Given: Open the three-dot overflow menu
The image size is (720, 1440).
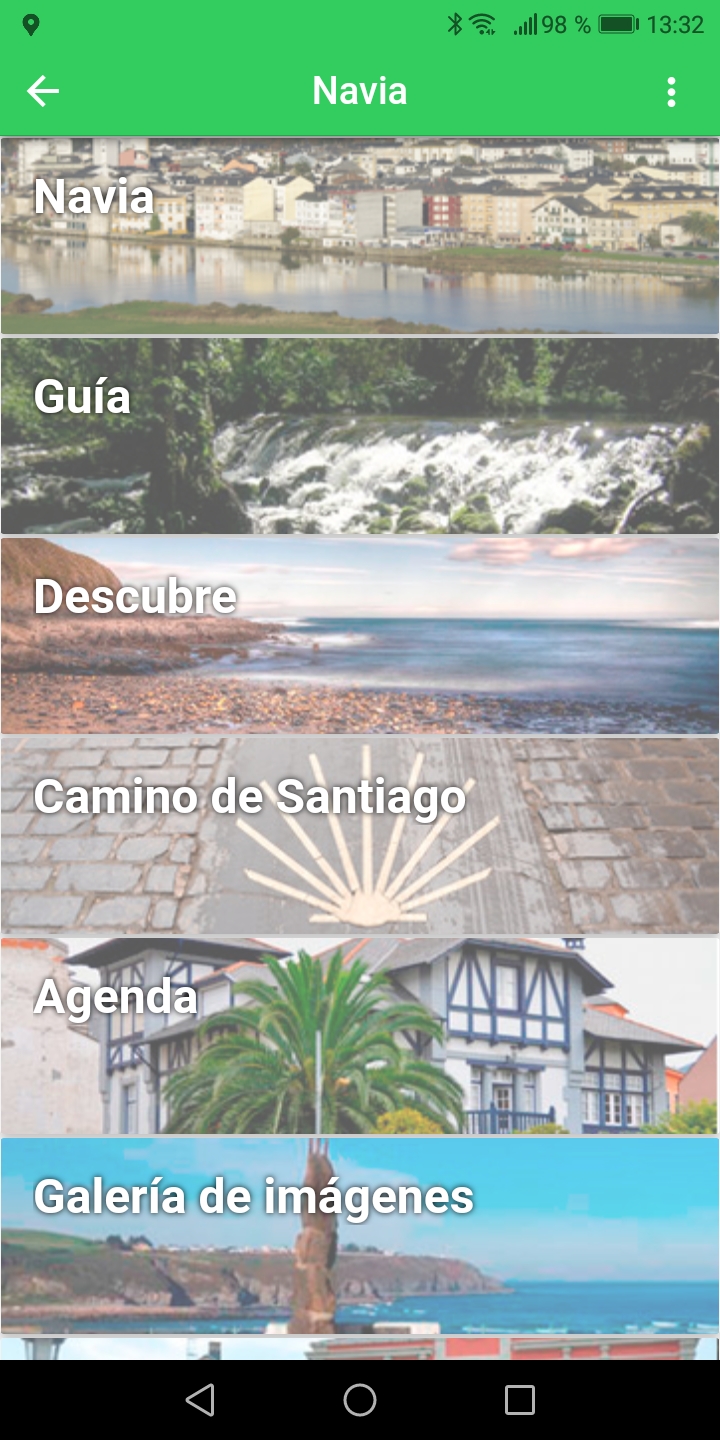Looking at the screenshot, I should [x=671, y=92].
